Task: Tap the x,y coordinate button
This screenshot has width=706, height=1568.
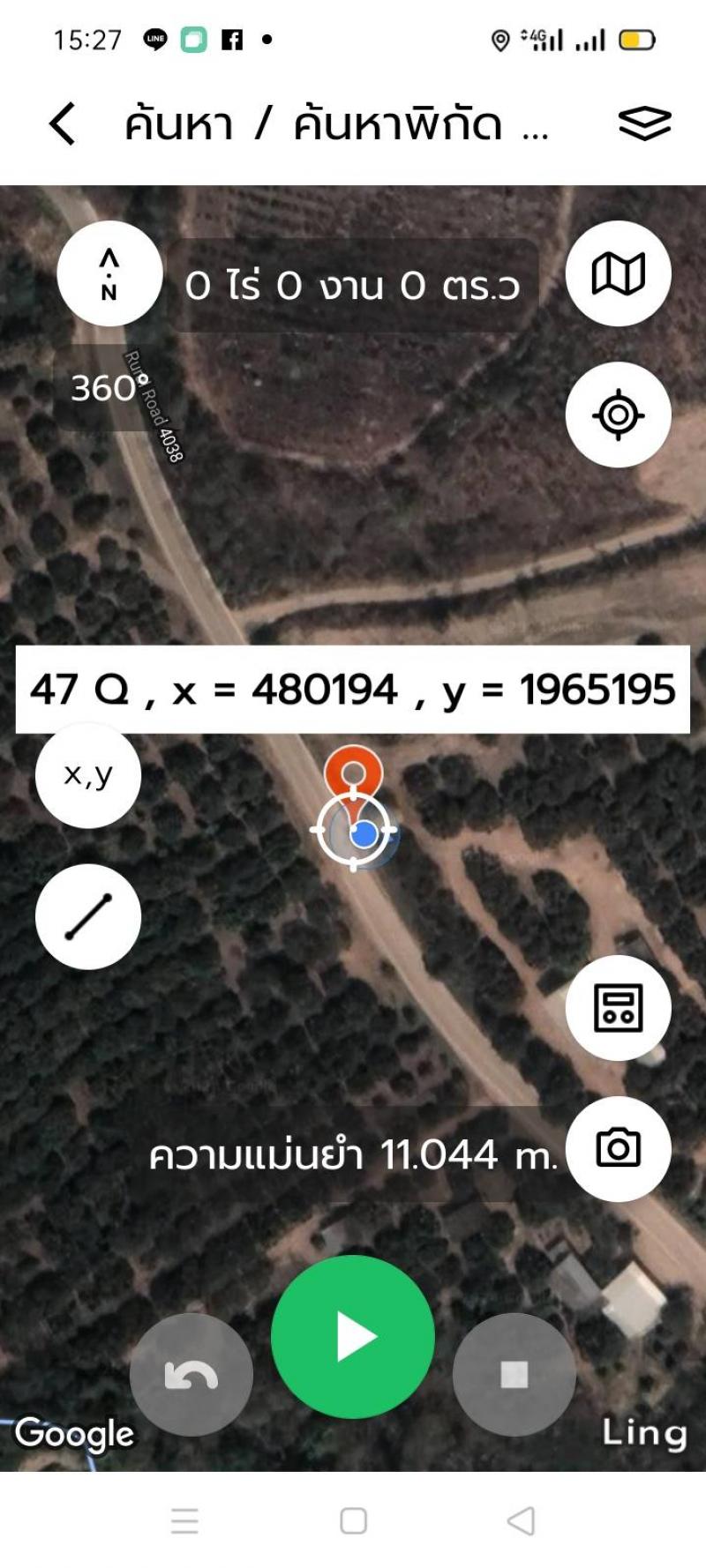Action: (x=88, y=775)
